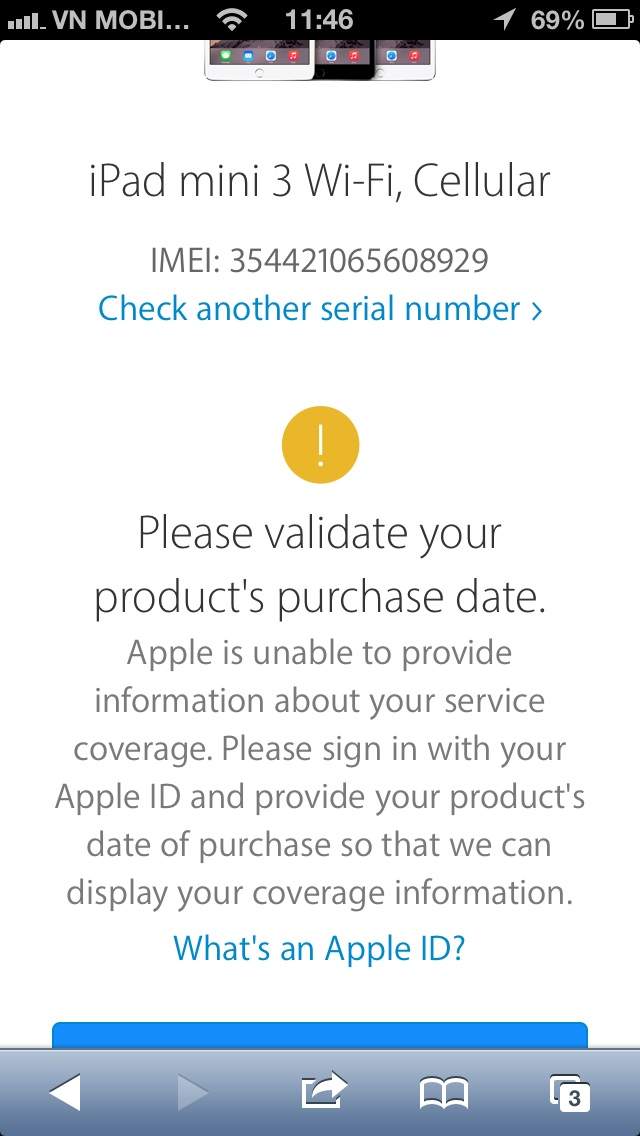This screenshot has height=1136, width=640.
Task: Go back to previous page in Safari
Action: [64, 1092]
